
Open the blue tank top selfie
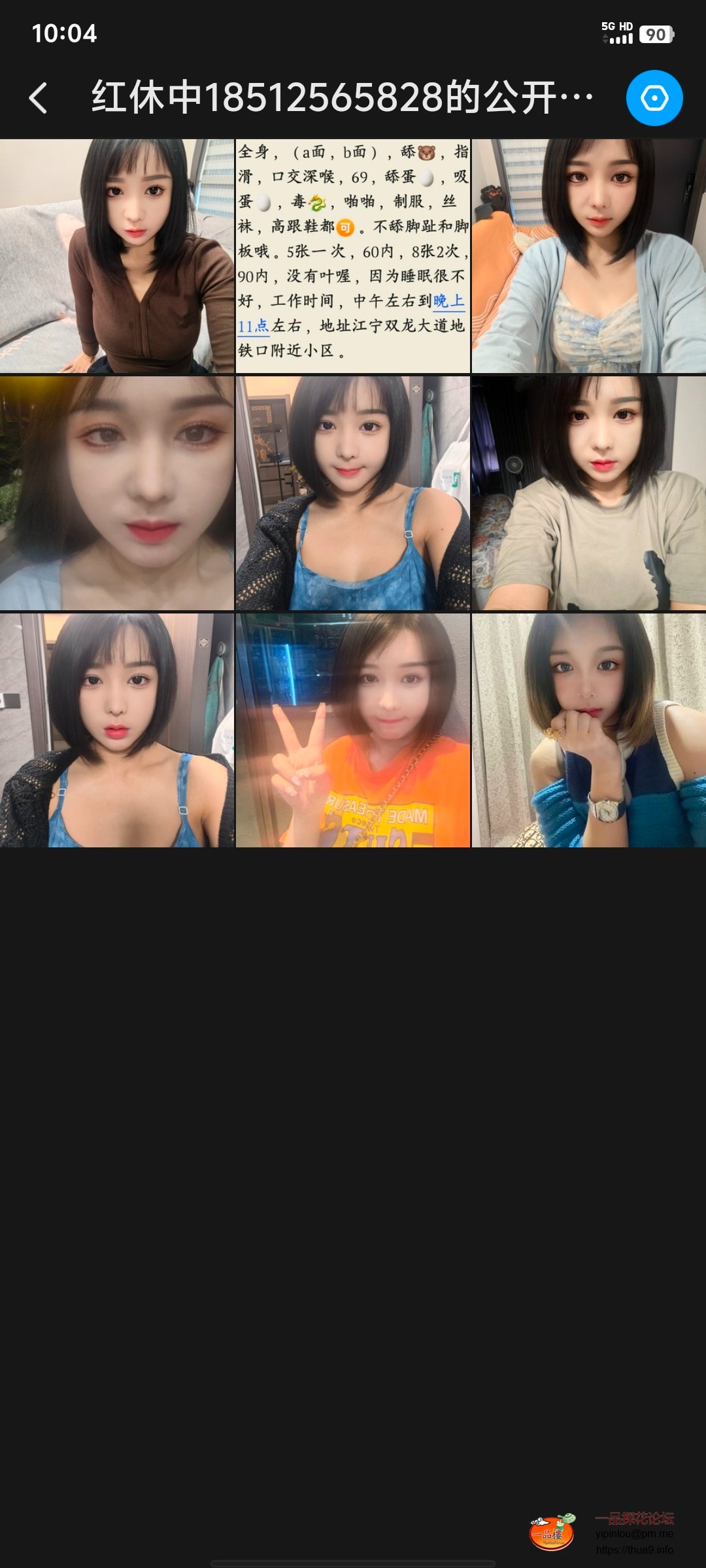point(353,493)
